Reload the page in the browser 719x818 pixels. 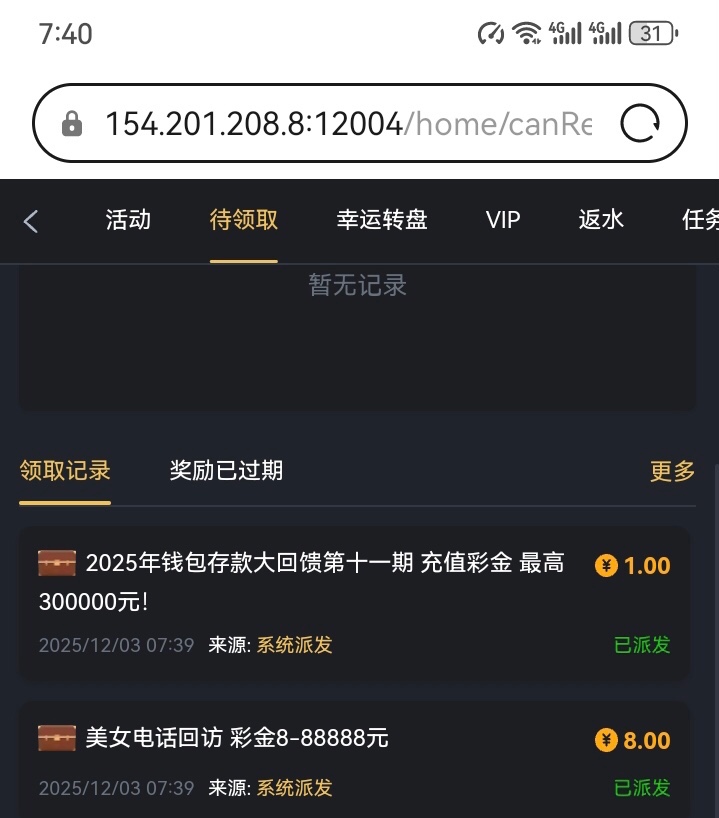click(x=640, y=124)
